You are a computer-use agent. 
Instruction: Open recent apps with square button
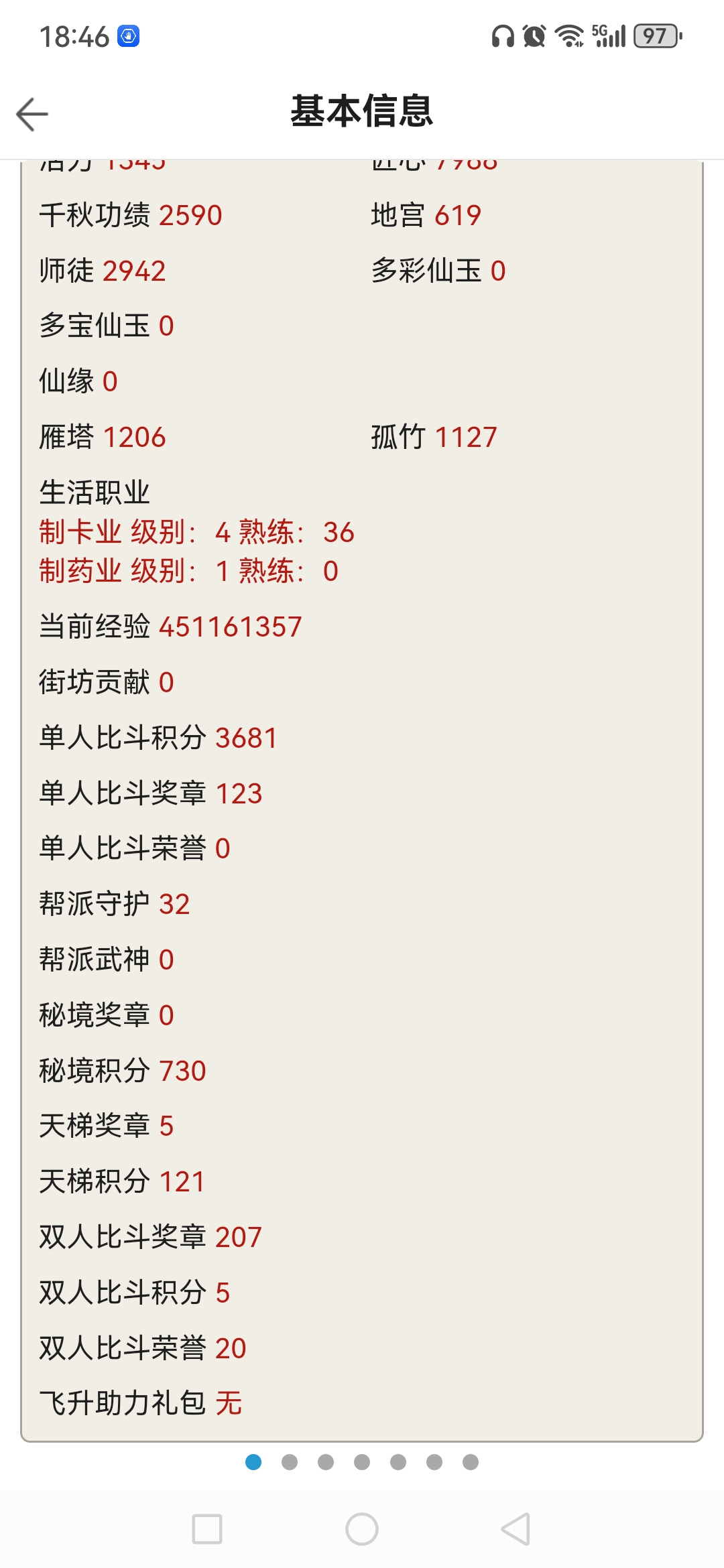(207, 1529)
